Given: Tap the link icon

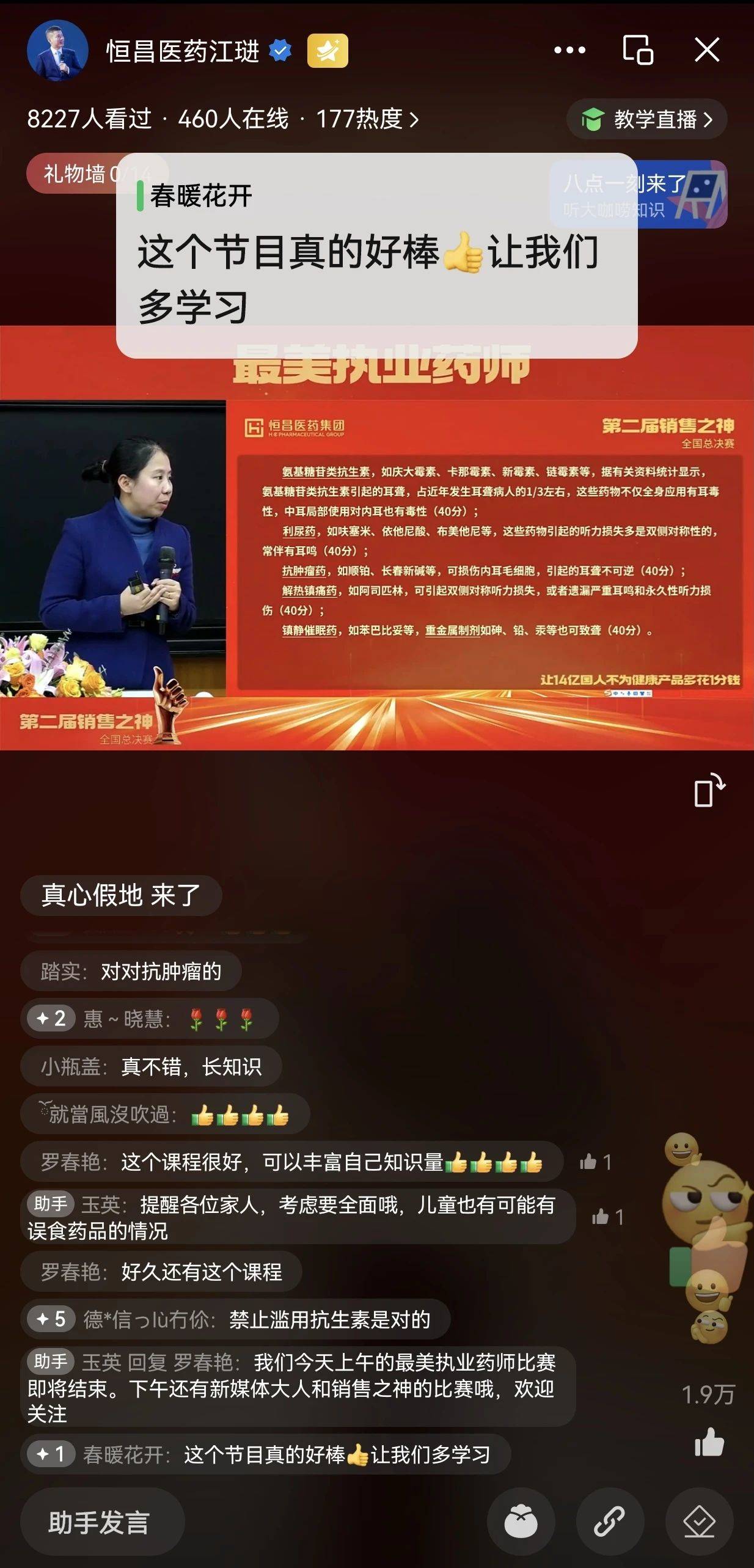Looking at the screenshot, I should coord(610,1522).
